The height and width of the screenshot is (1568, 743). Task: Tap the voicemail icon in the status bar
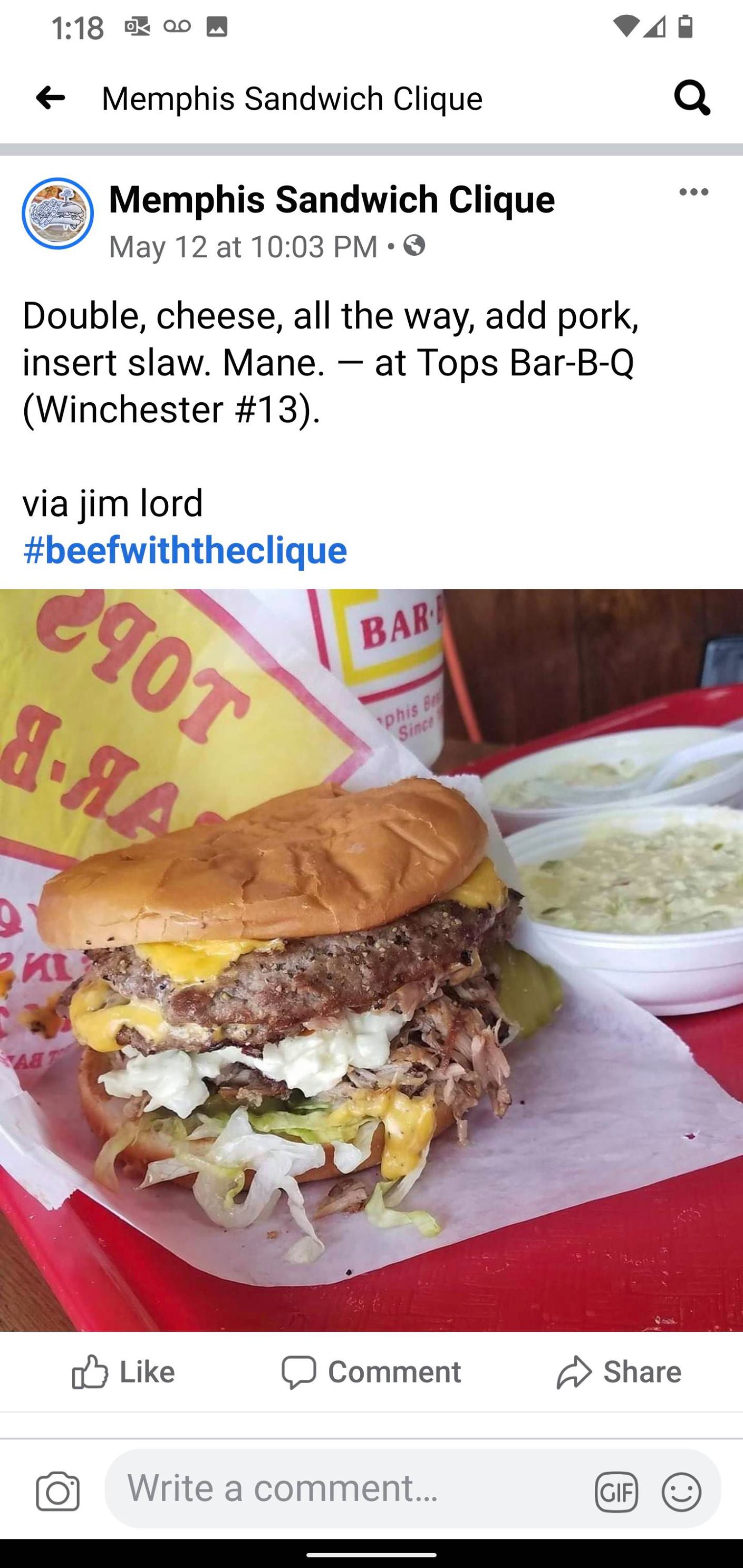(x=177, y=25)
